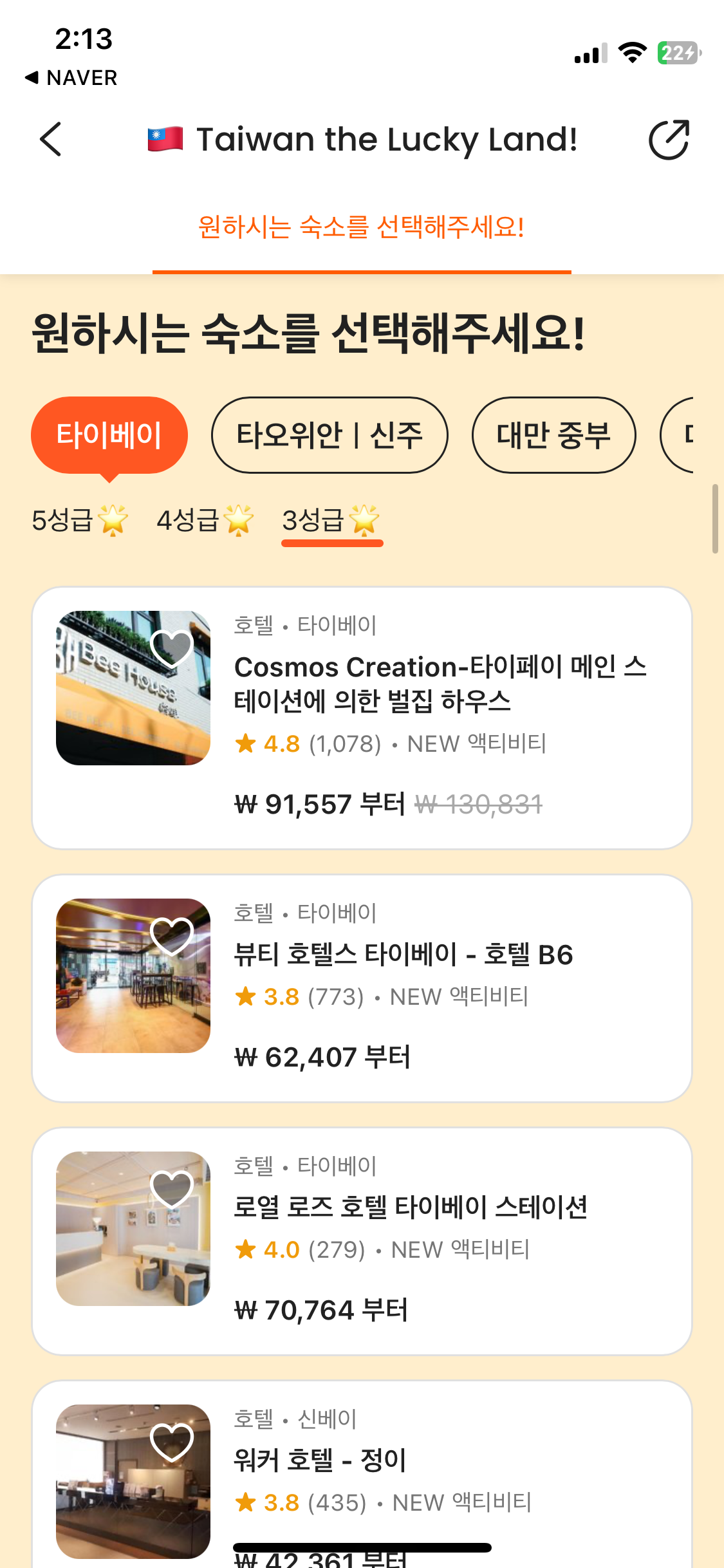Go back using the top-left arrow
The image size is (724, 1568).
(51, 139)
